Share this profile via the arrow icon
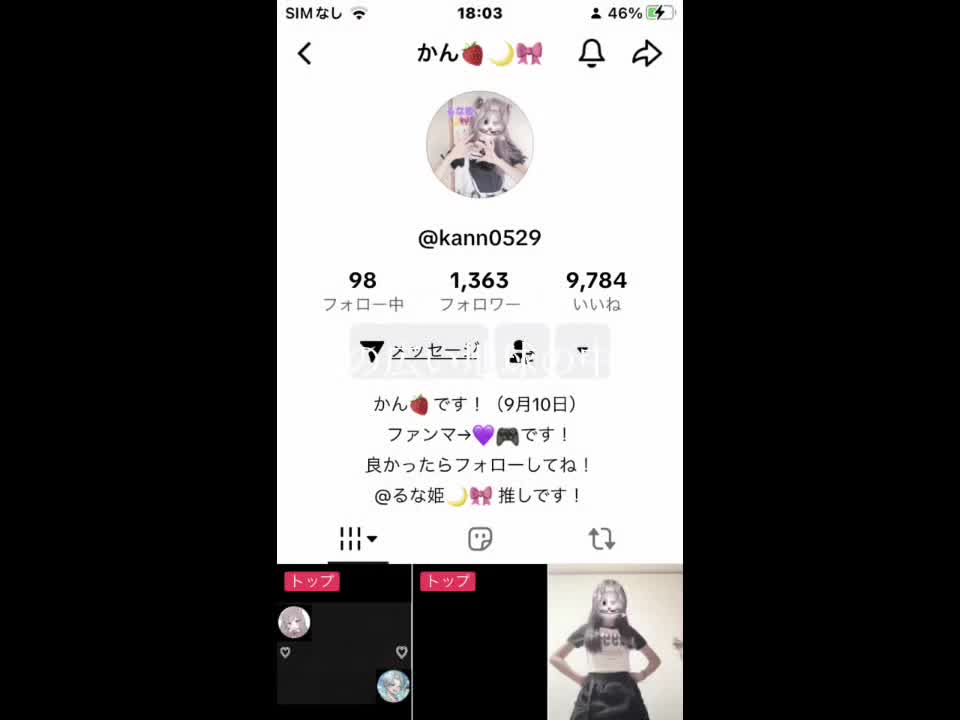The image size is (960, 720). click(647, 53)
